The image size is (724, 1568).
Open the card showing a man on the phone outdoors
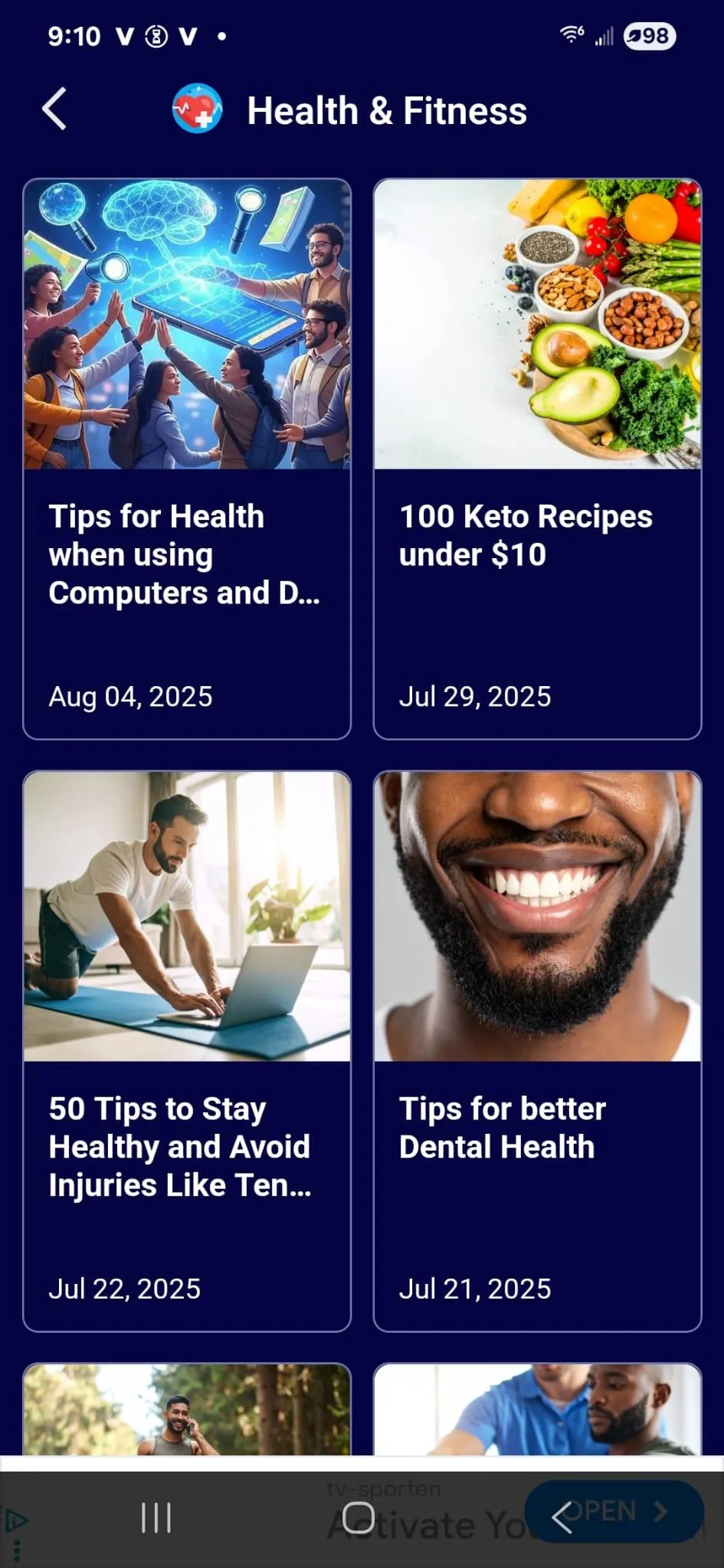(187, 1409)
